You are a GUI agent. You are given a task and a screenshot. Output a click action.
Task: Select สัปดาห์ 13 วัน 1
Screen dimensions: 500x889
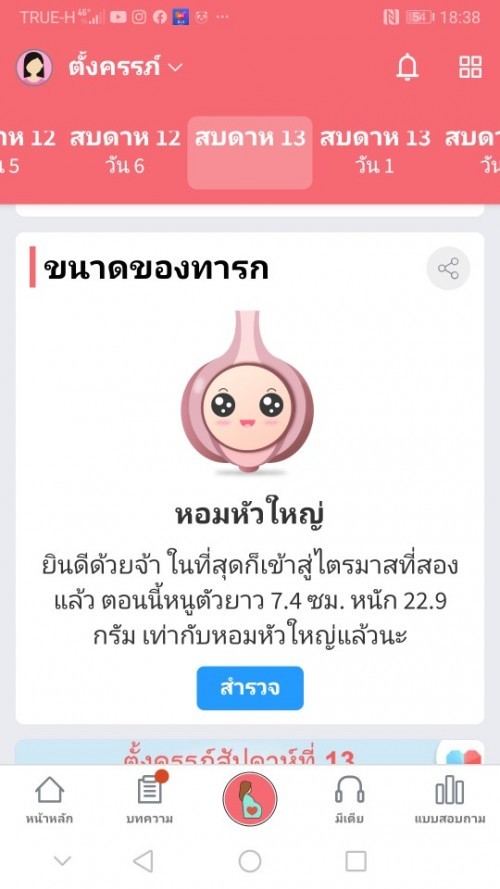tap(375, 151)
